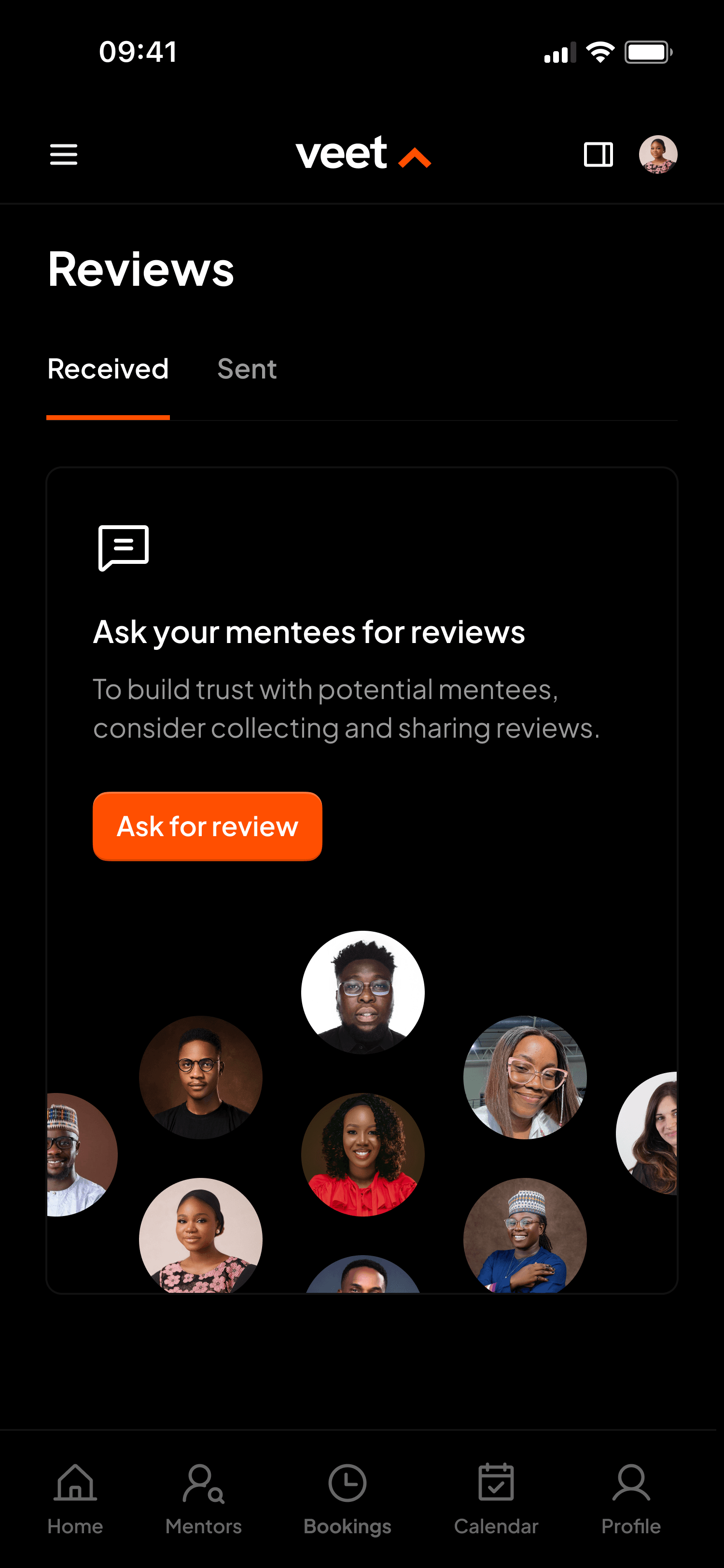Open the user avatar in the header

coord(658,154)
